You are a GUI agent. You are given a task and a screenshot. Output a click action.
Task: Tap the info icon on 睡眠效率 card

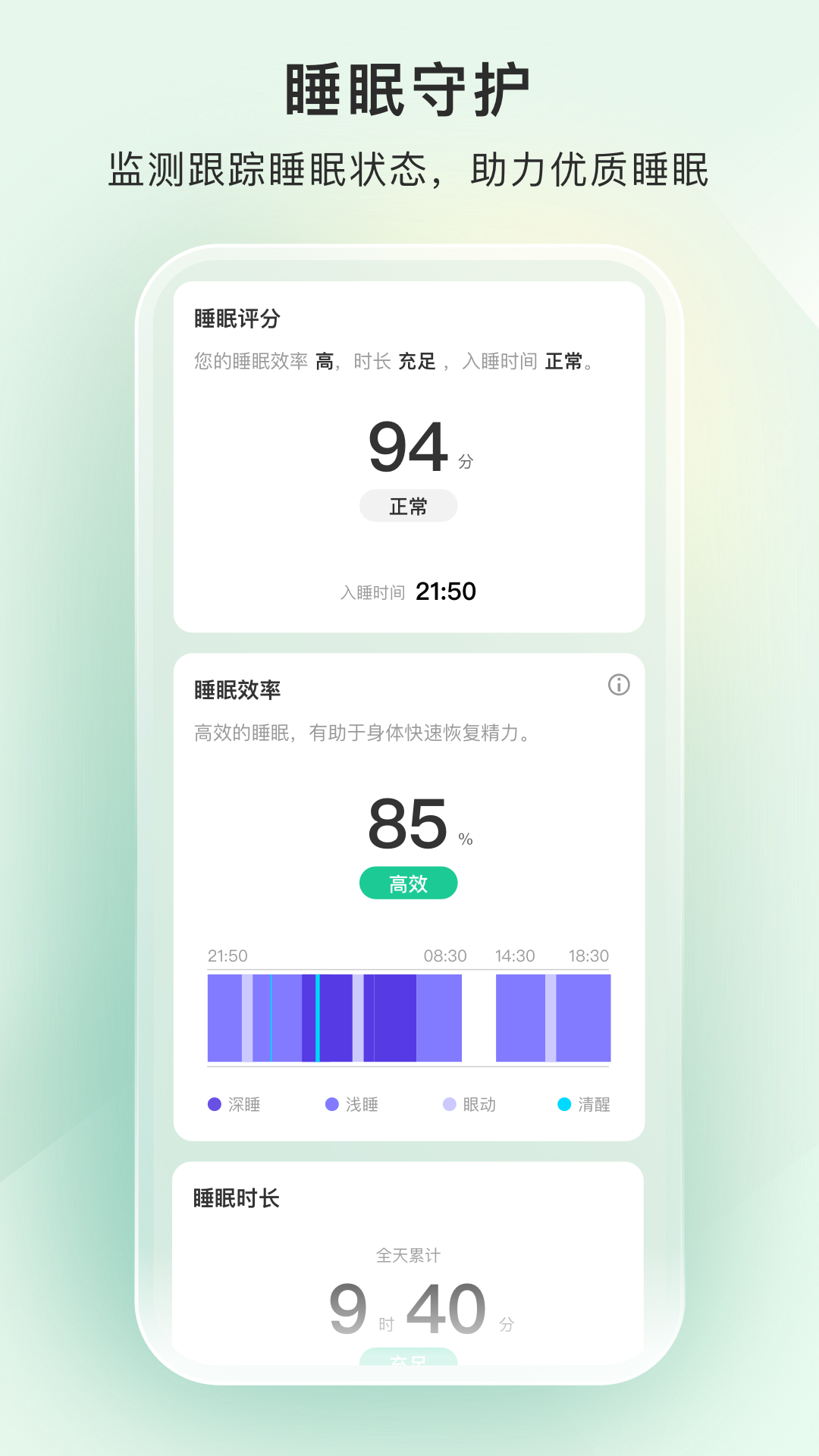(x=620, y=685)
